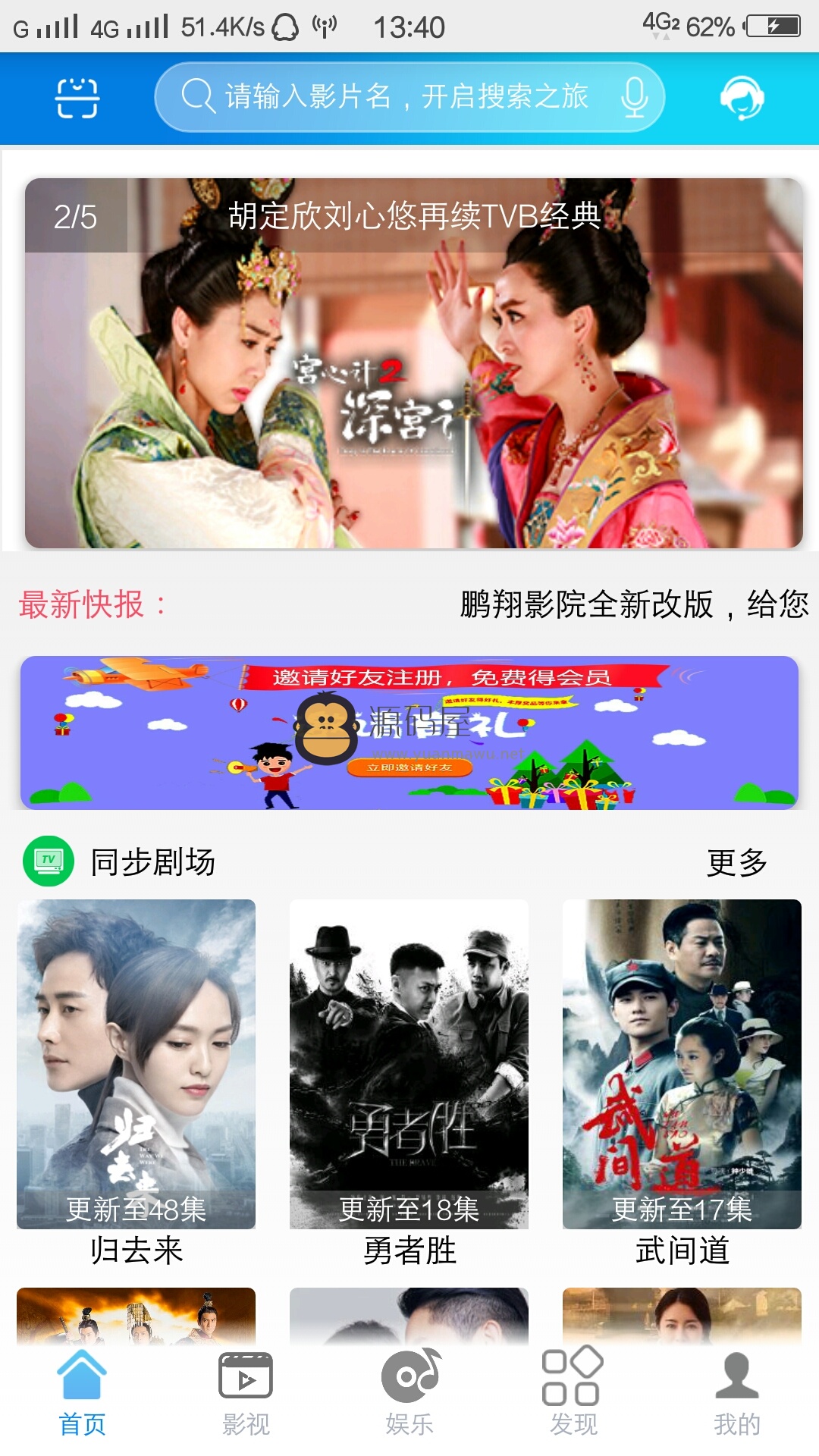Go to the 我的 tab
The image size is (819, 1456).
tap(737, 1394)
